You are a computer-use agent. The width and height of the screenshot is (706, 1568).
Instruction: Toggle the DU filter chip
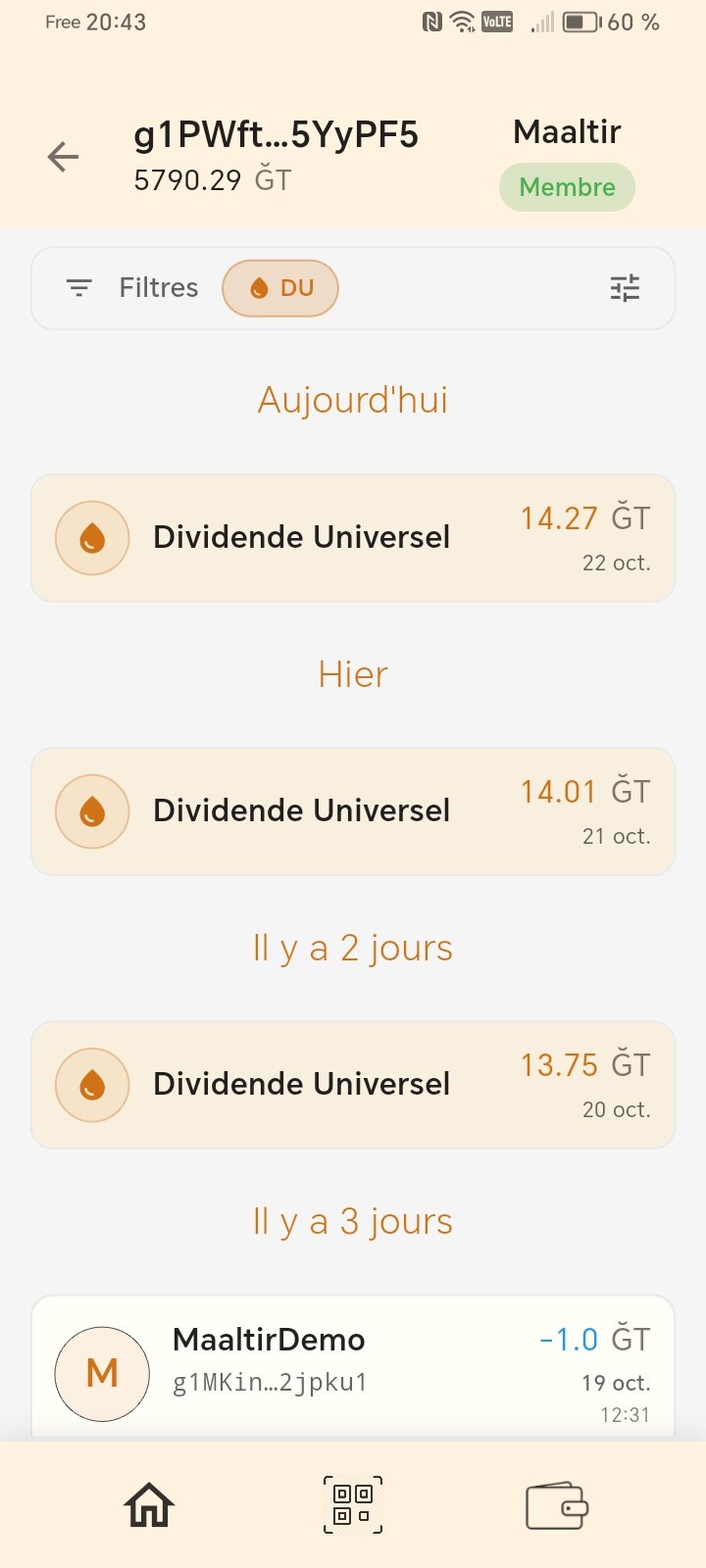tap(280, 288)
